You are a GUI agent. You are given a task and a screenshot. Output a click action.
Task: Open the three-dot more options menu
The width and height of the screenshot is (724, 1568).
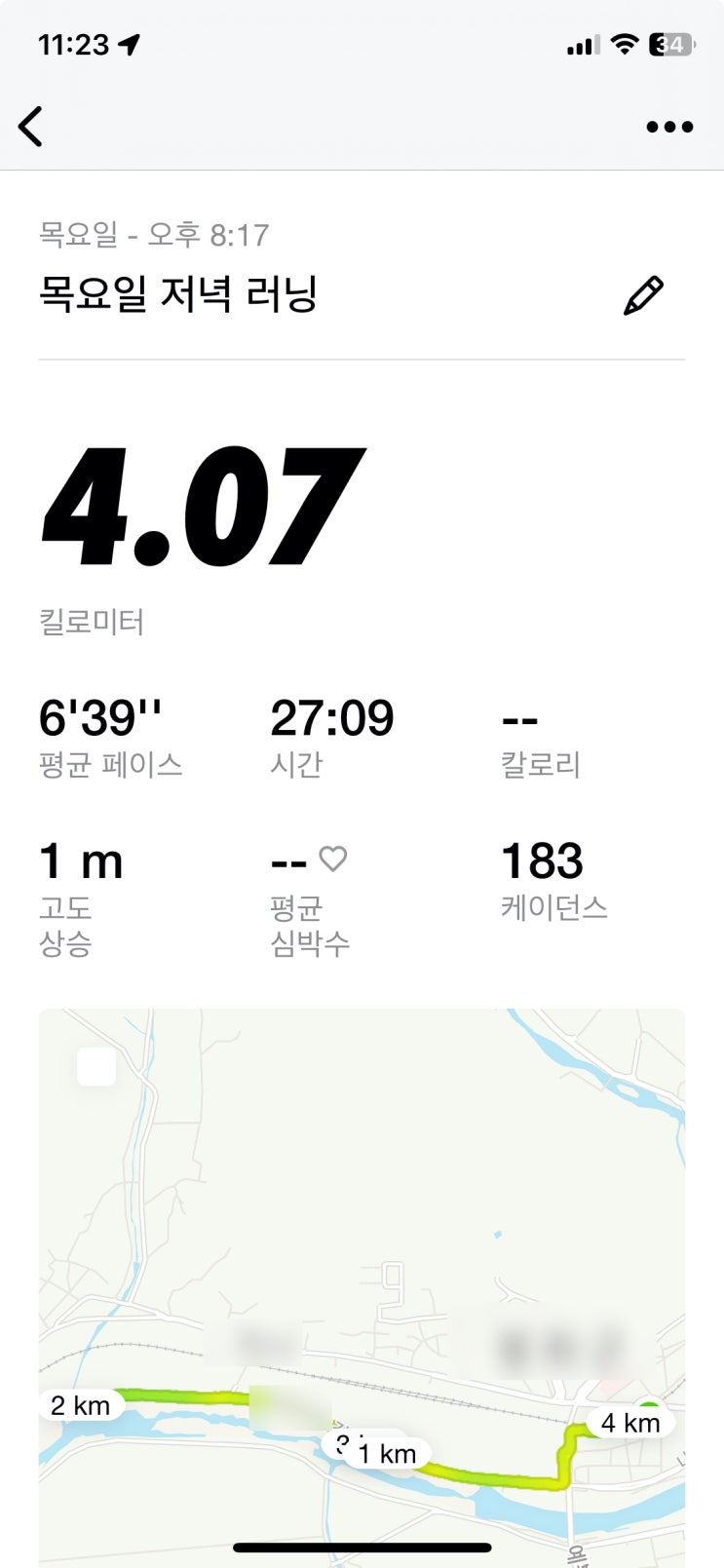669,127
